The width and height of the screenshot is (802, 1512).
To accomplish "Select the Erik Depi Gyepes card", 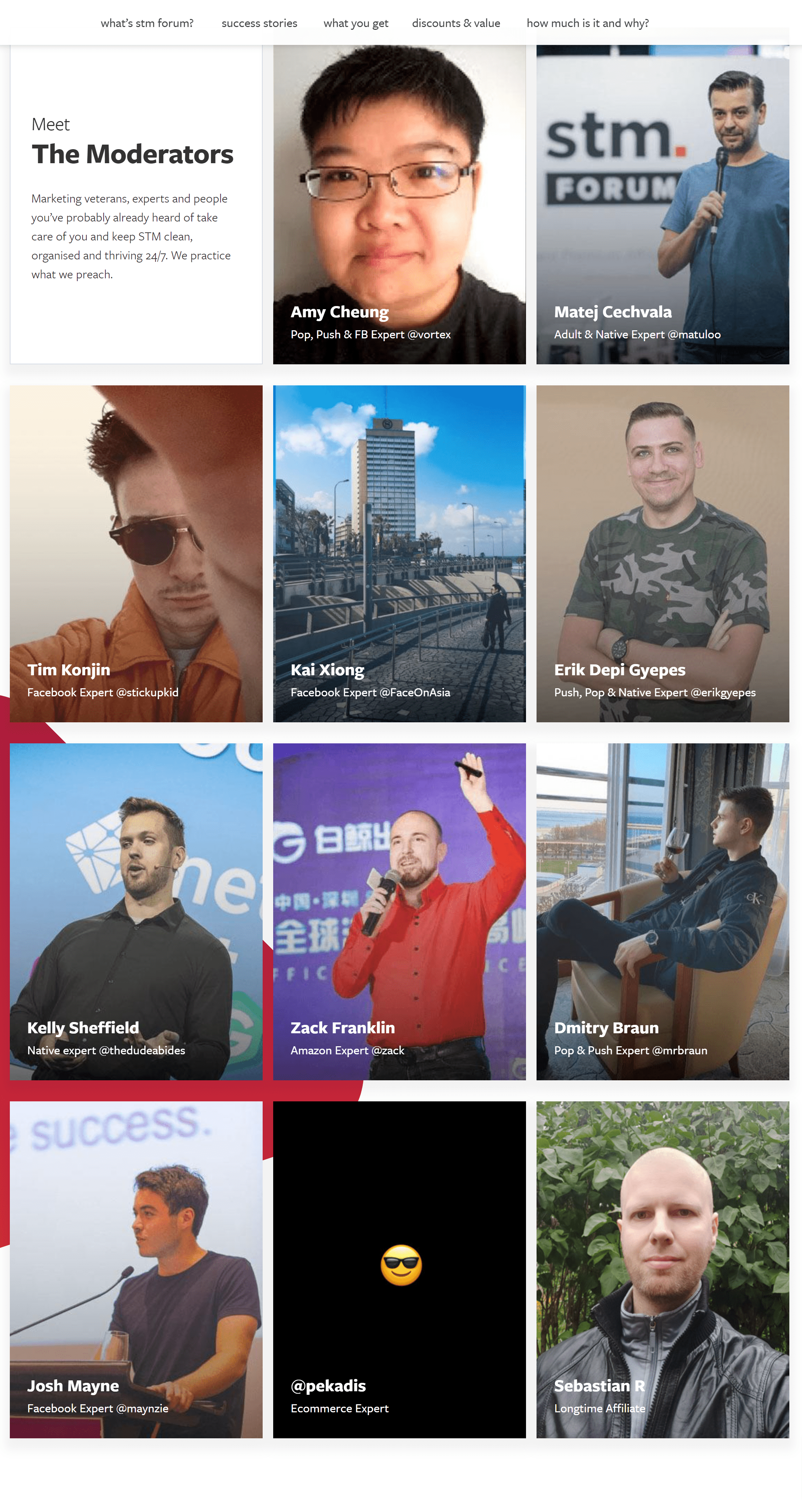I will pos(662,553).
